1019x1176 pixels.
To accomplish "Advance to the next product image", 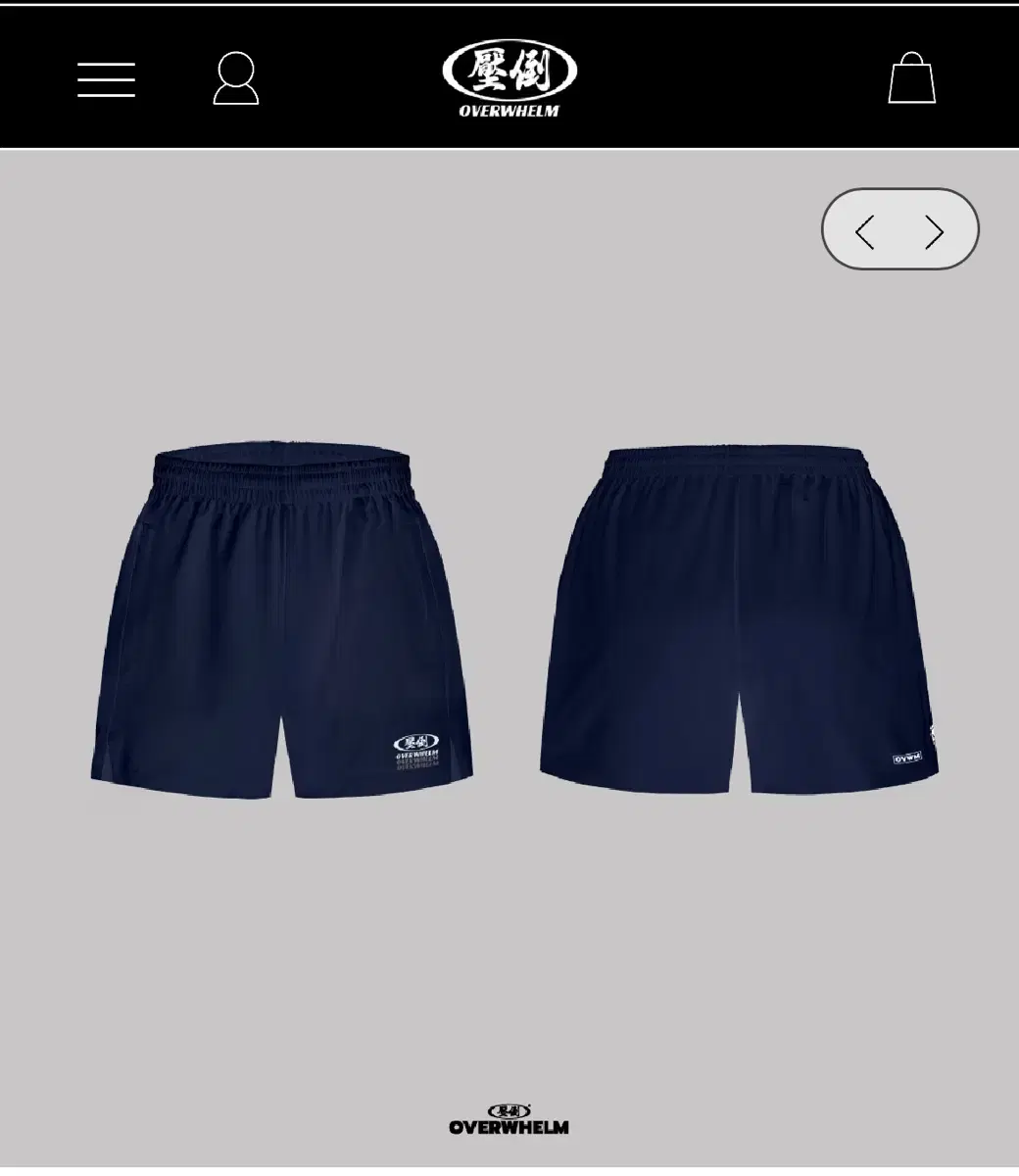I will (935, 230).
